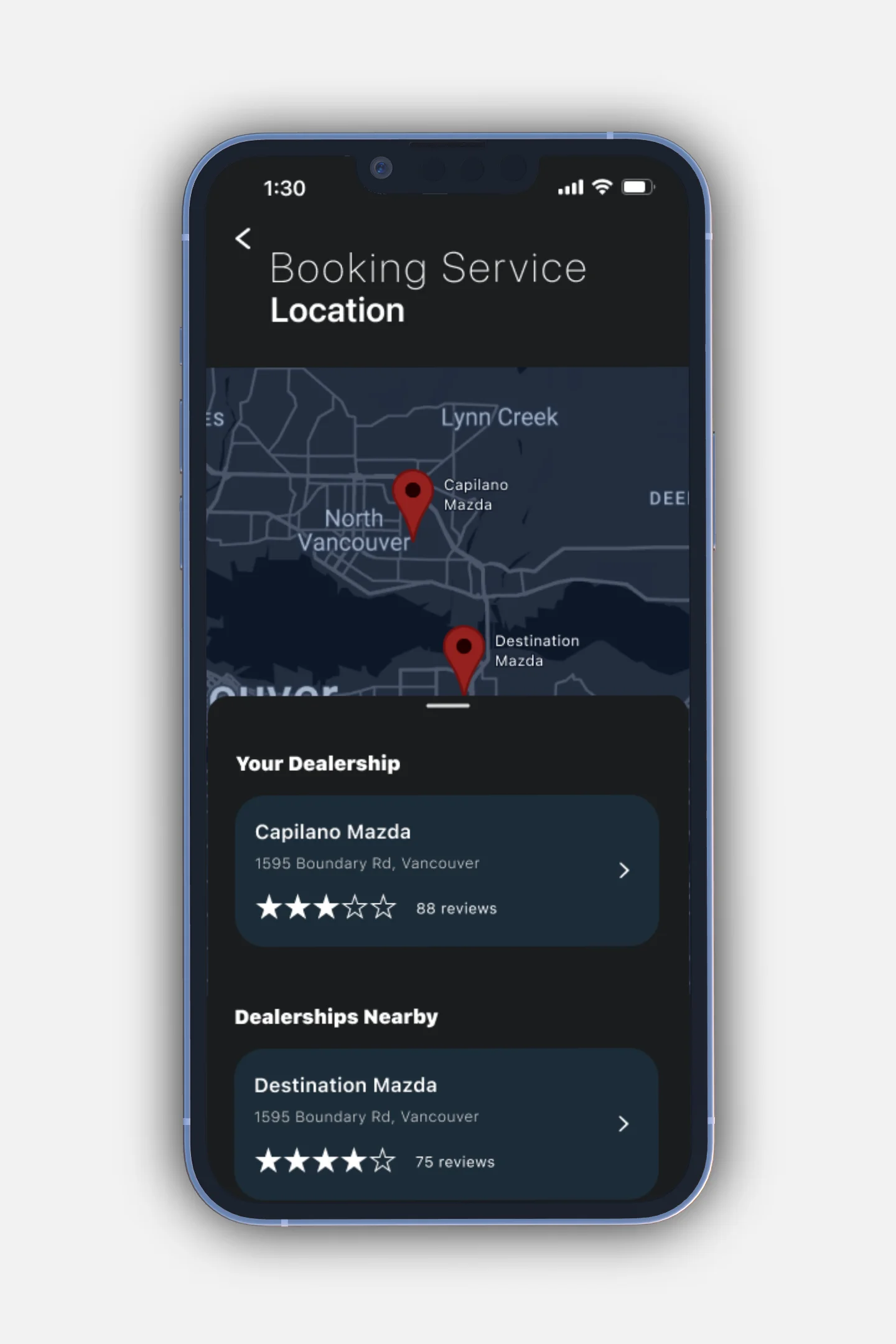Open the Capilano Mazda dealership card
The width and height of the screenshot is (896, 1344).
tap(447, 870)
